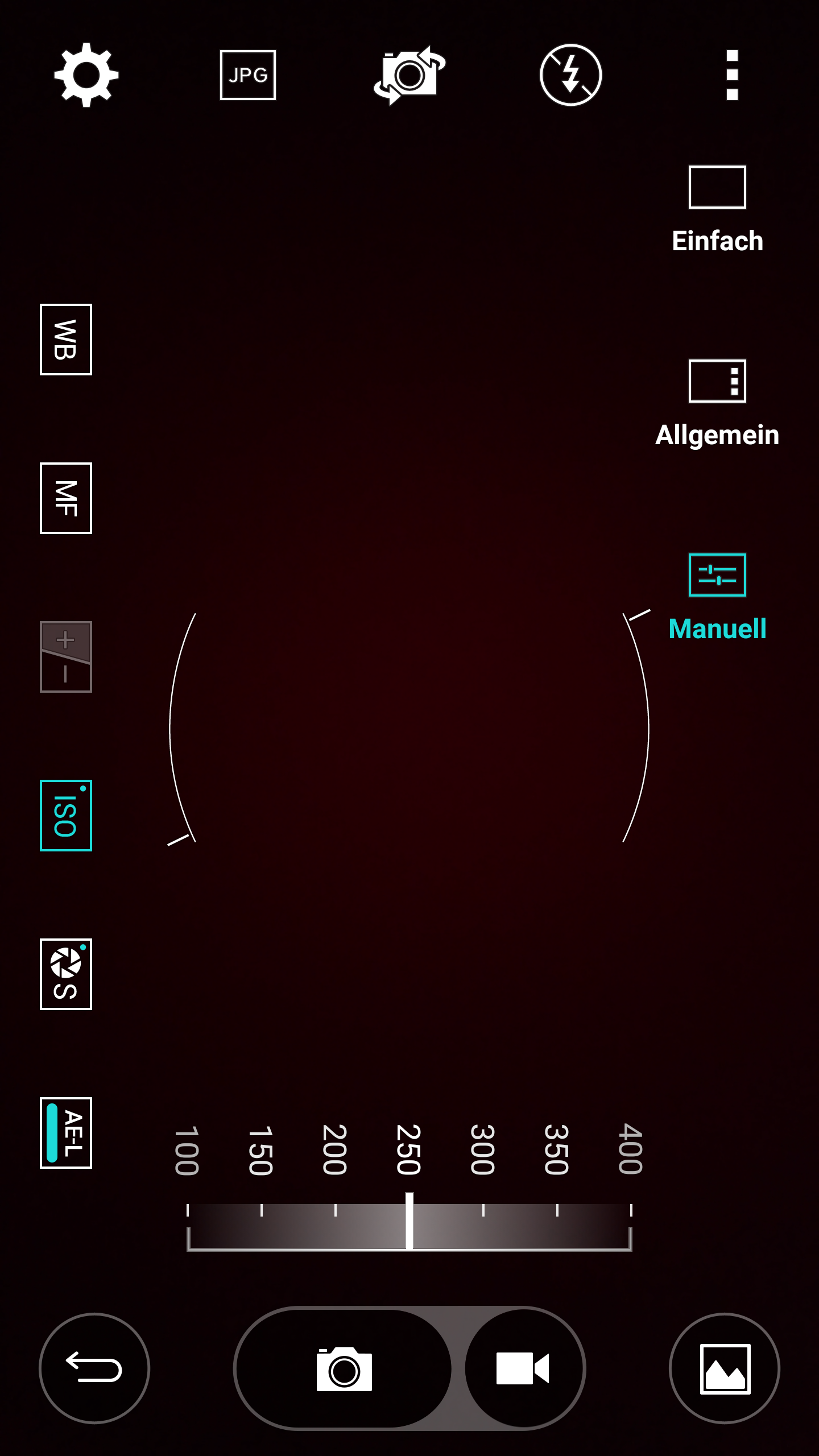Toggle the flash setting
Screen dimensions: 819x1456
[570, 75]
